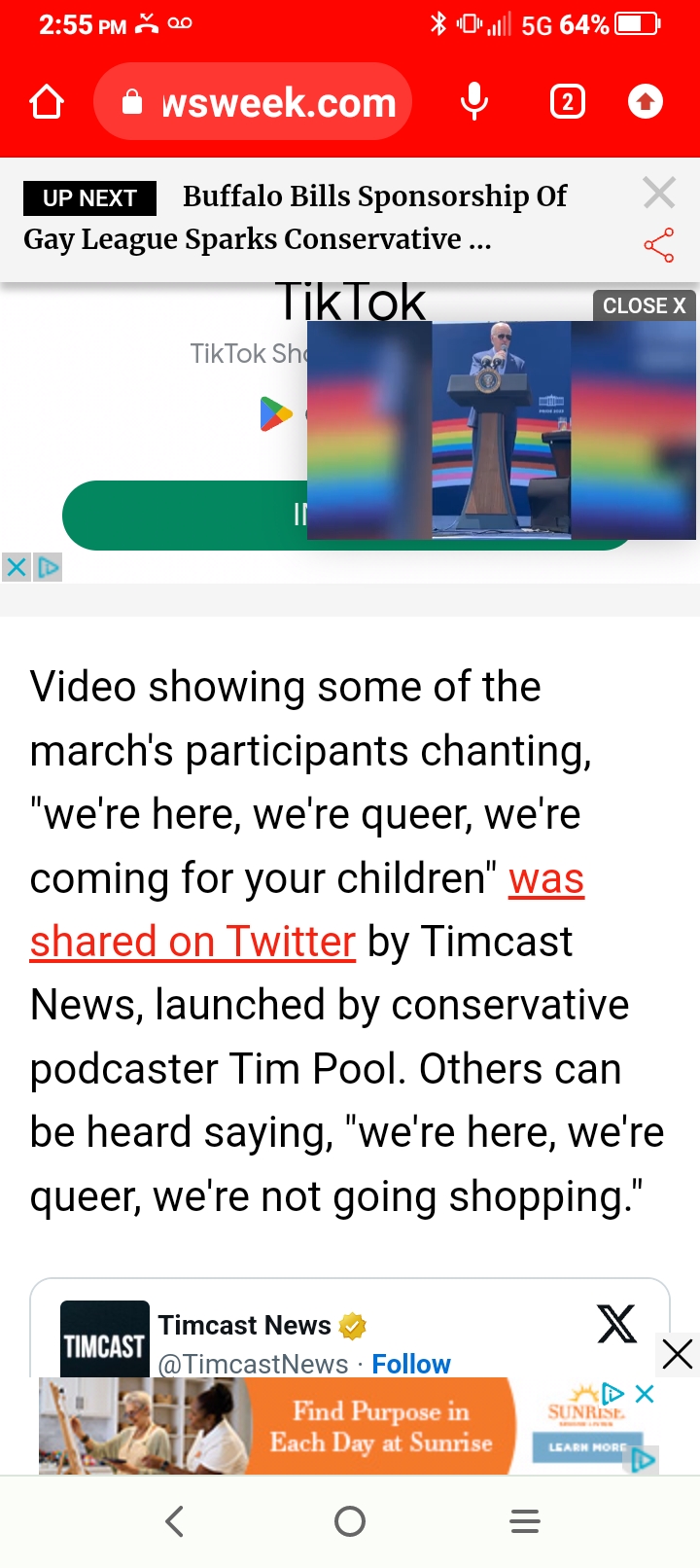Close the TikTok ad with the X icon
Image resolution: width=700 pixels, height=1568 pixels.
[17, 567]
